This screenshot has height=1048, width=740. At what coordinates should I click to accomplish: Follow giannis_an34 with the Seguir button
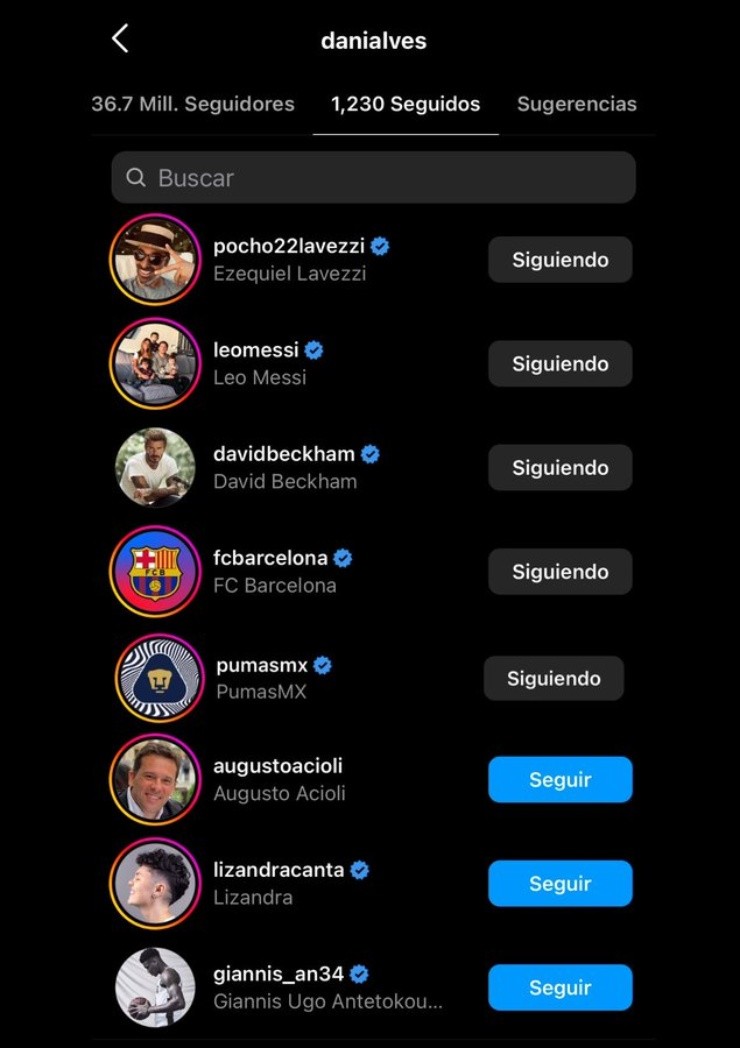point(560,988)
